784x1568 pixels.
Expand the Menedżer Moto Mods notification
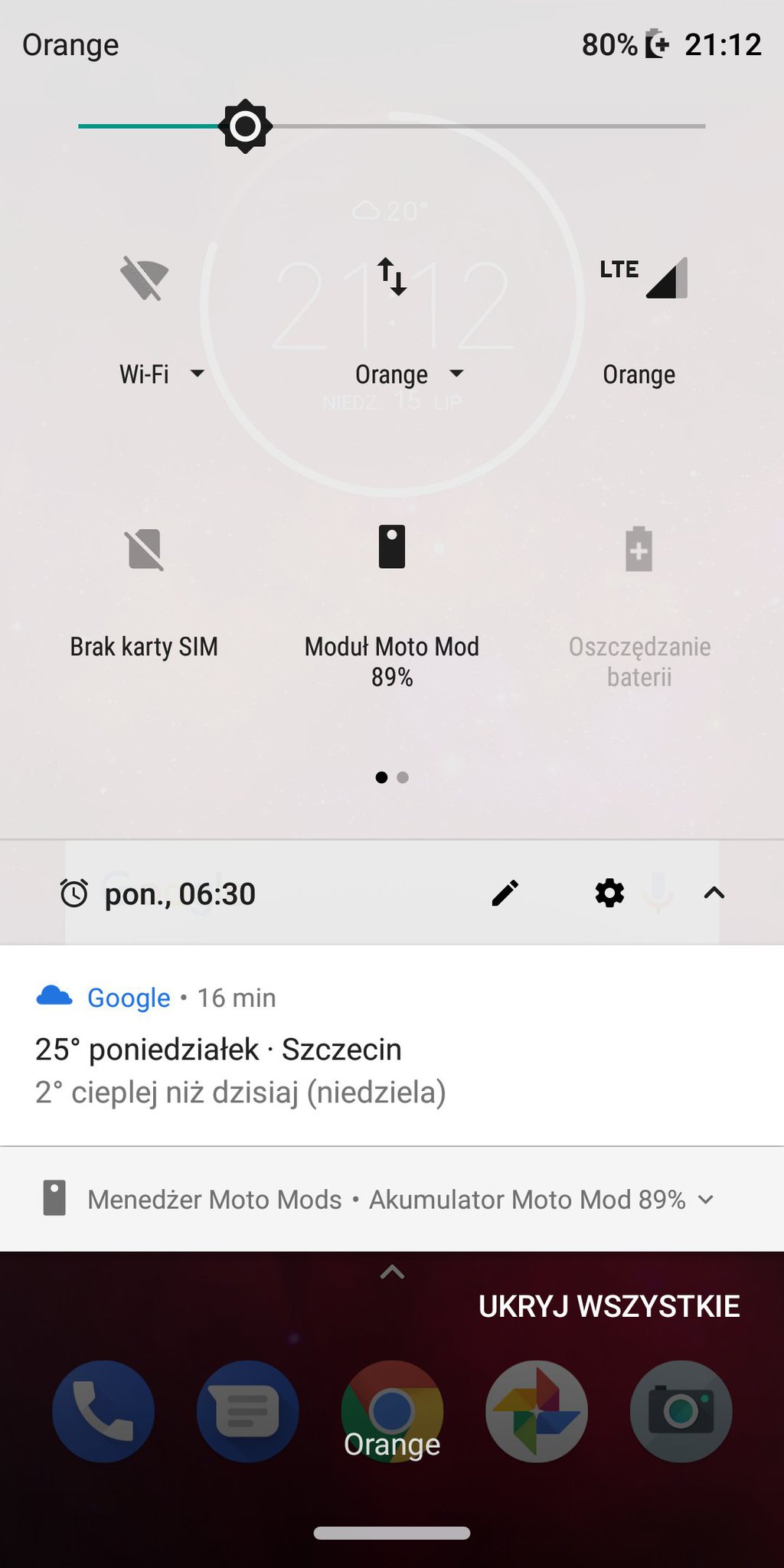706,1199
